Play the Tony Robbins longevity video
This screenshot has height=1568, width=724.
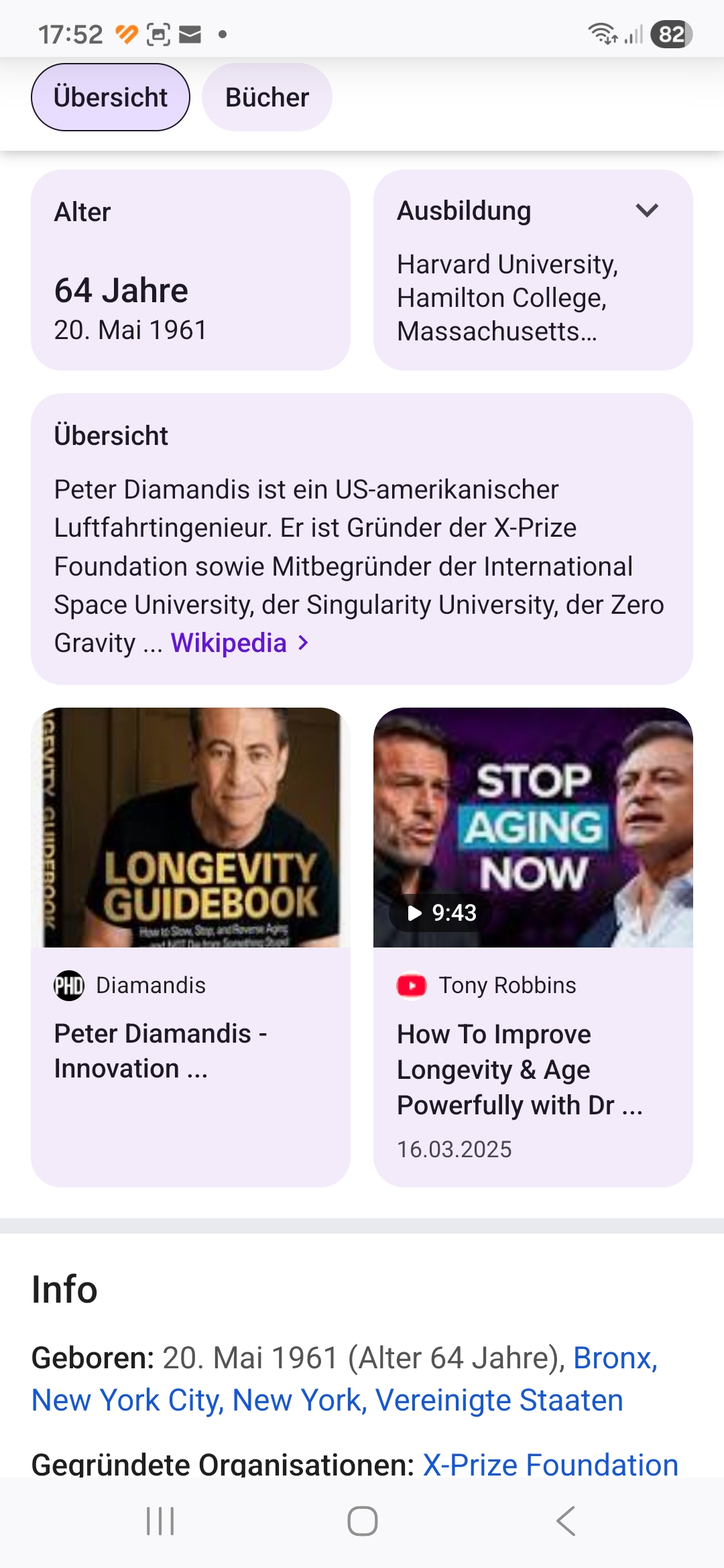coord(533,828)
